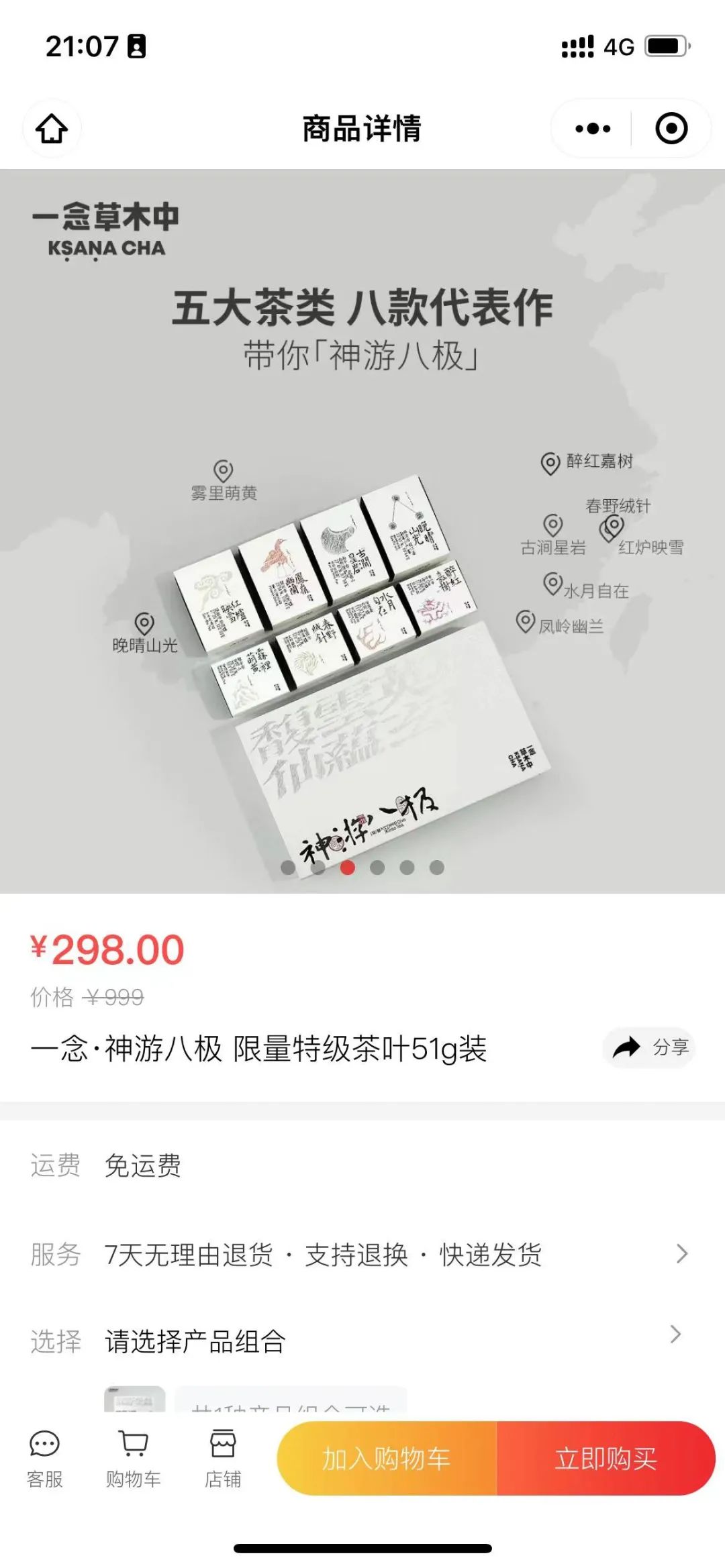Close the mini program via circle icon

coord(671,128)
